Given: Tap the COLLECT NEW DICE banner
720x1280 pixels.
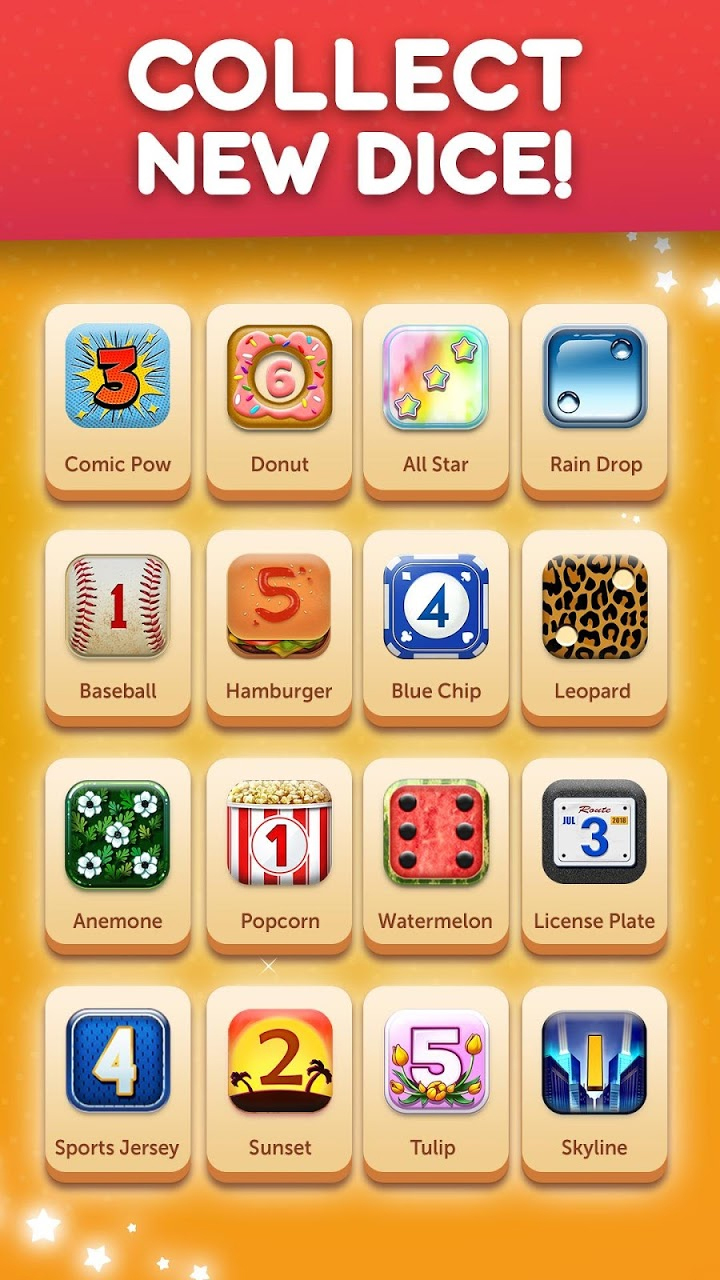Looking at the screenshot, I should [360, 110].
